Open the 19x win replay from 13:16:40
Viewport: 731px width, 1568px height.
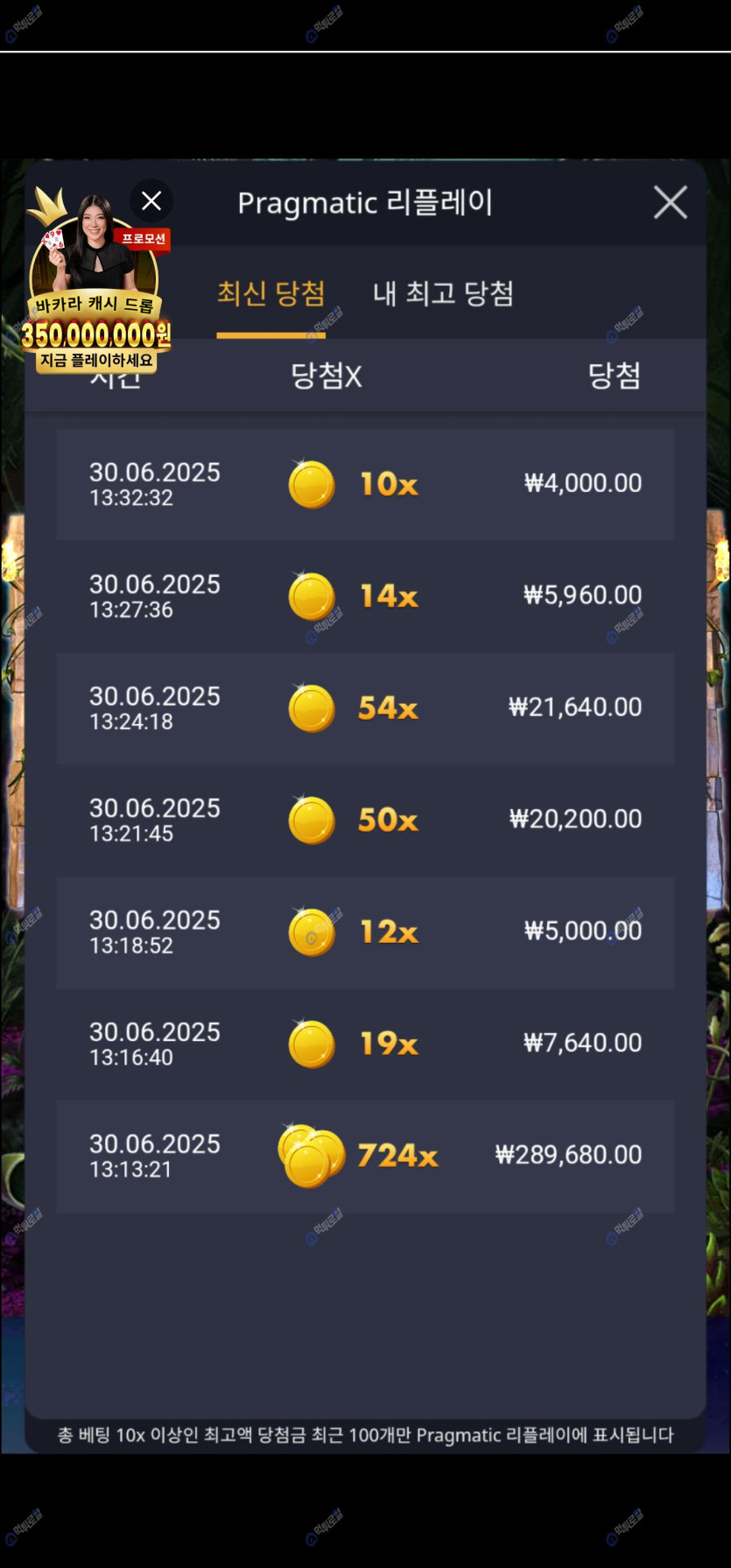click(365, 1044)
